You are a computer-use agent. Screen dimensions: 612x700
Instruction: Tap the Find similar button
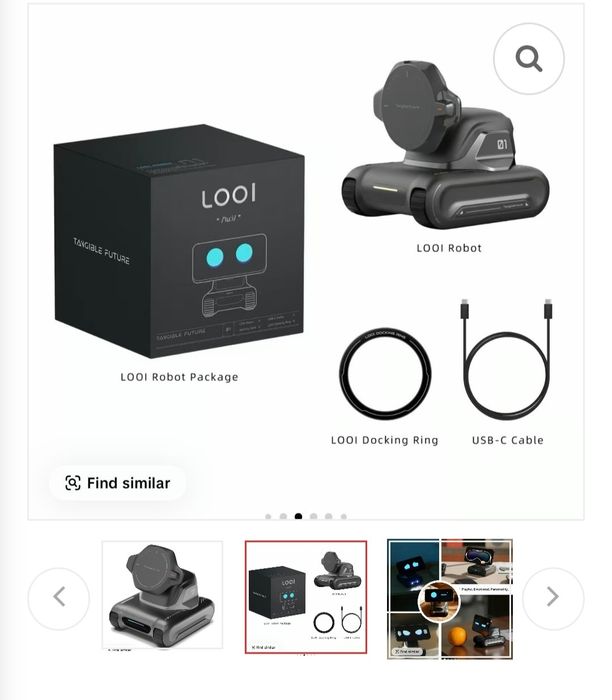coord(118,483)
